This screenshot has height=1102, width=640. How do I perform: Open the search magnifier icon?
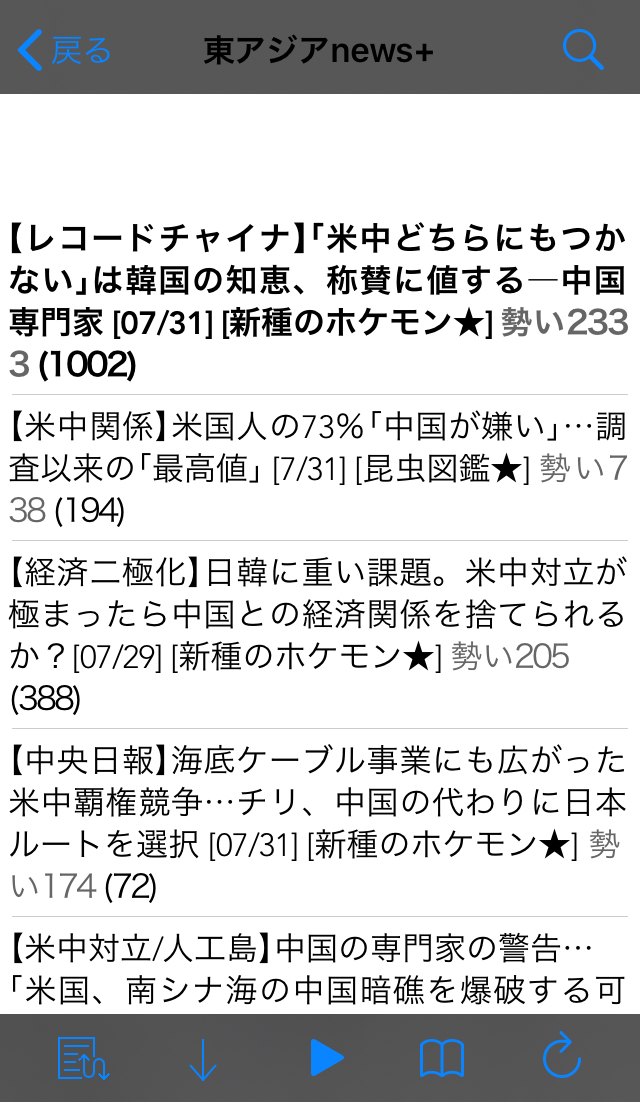583,49
